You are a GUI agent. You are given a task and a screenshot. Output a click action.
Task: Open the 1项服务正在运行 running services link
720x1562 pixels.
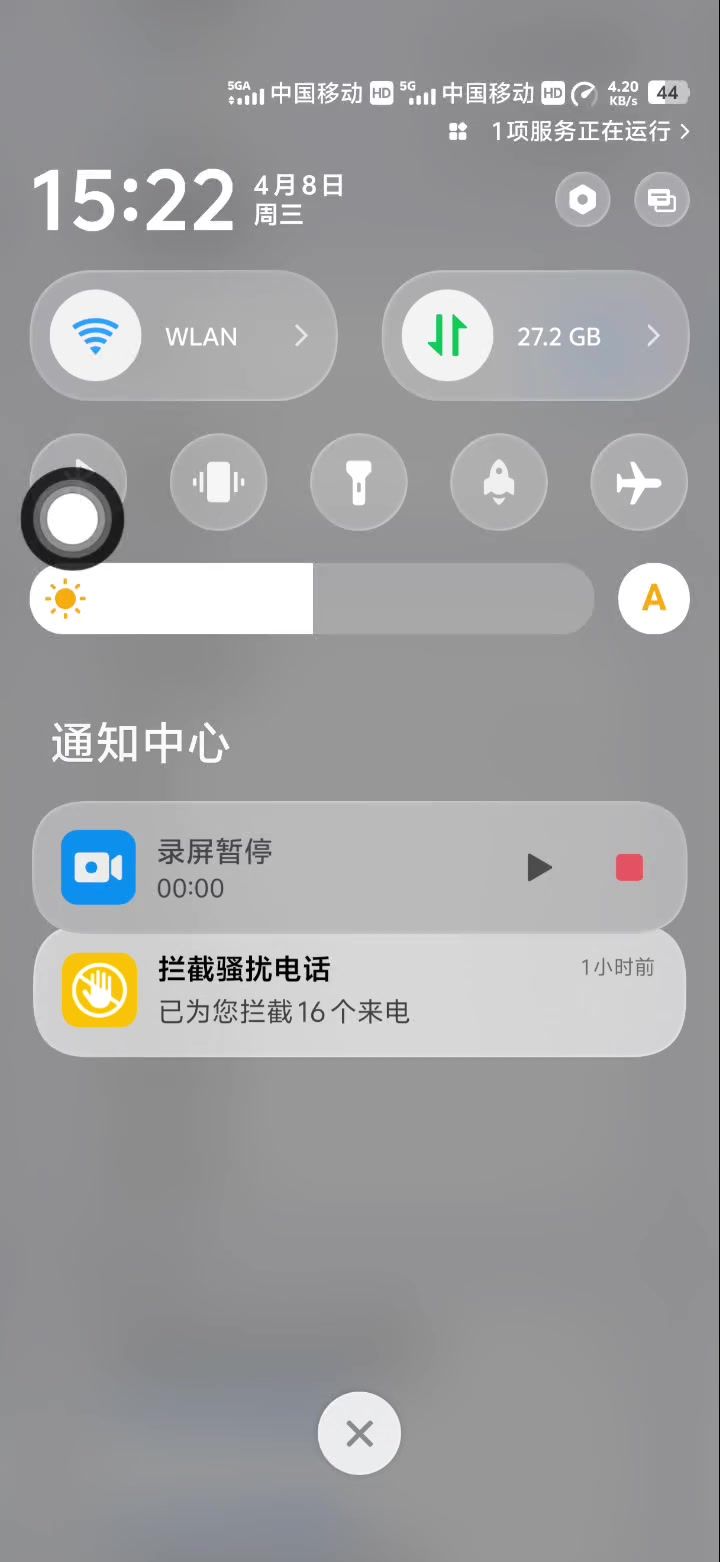(x=580, y=131)
